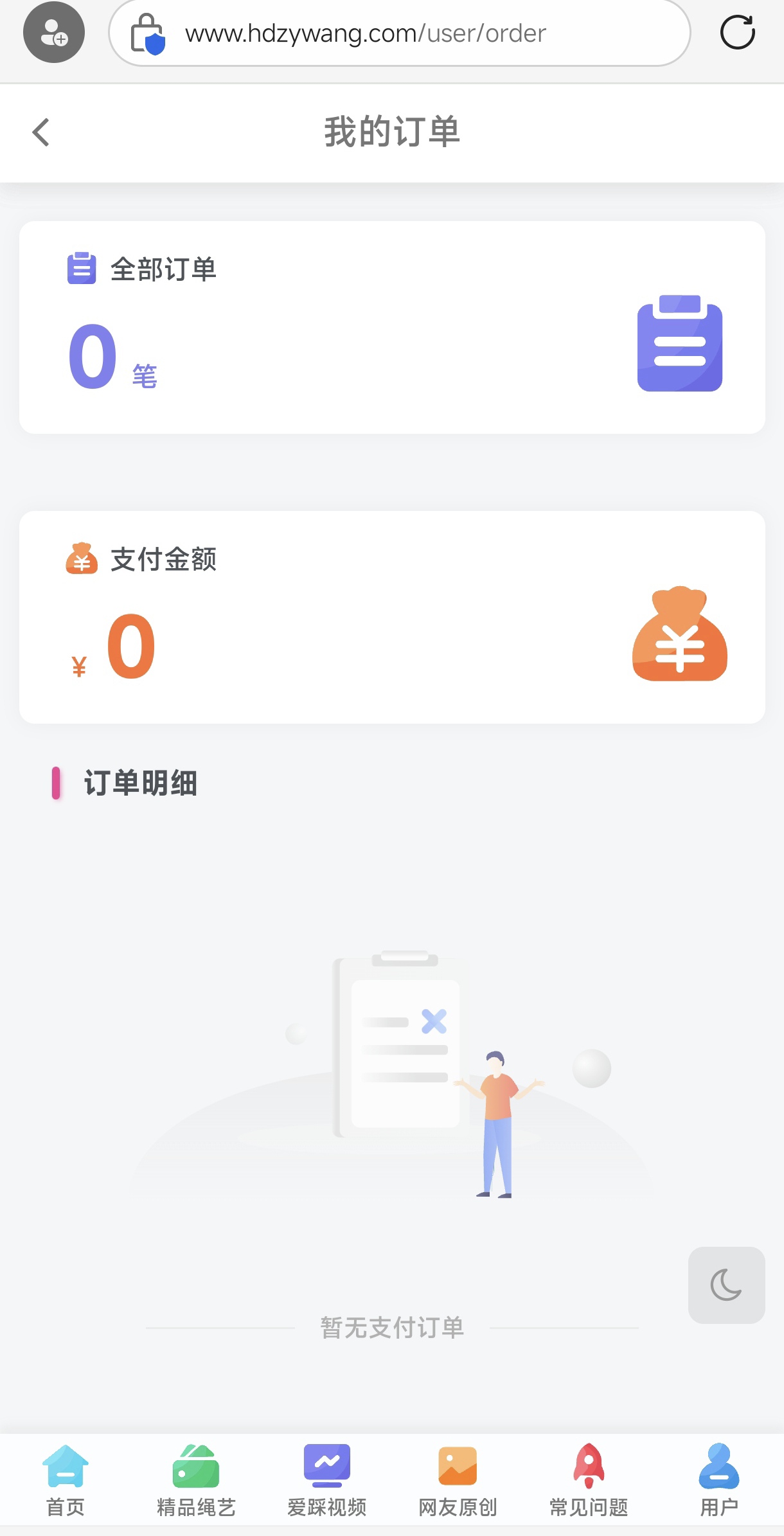Toggle dark mode with the moon button
The width and height of the screenshot is (784, 1536).
[726, 1285]
